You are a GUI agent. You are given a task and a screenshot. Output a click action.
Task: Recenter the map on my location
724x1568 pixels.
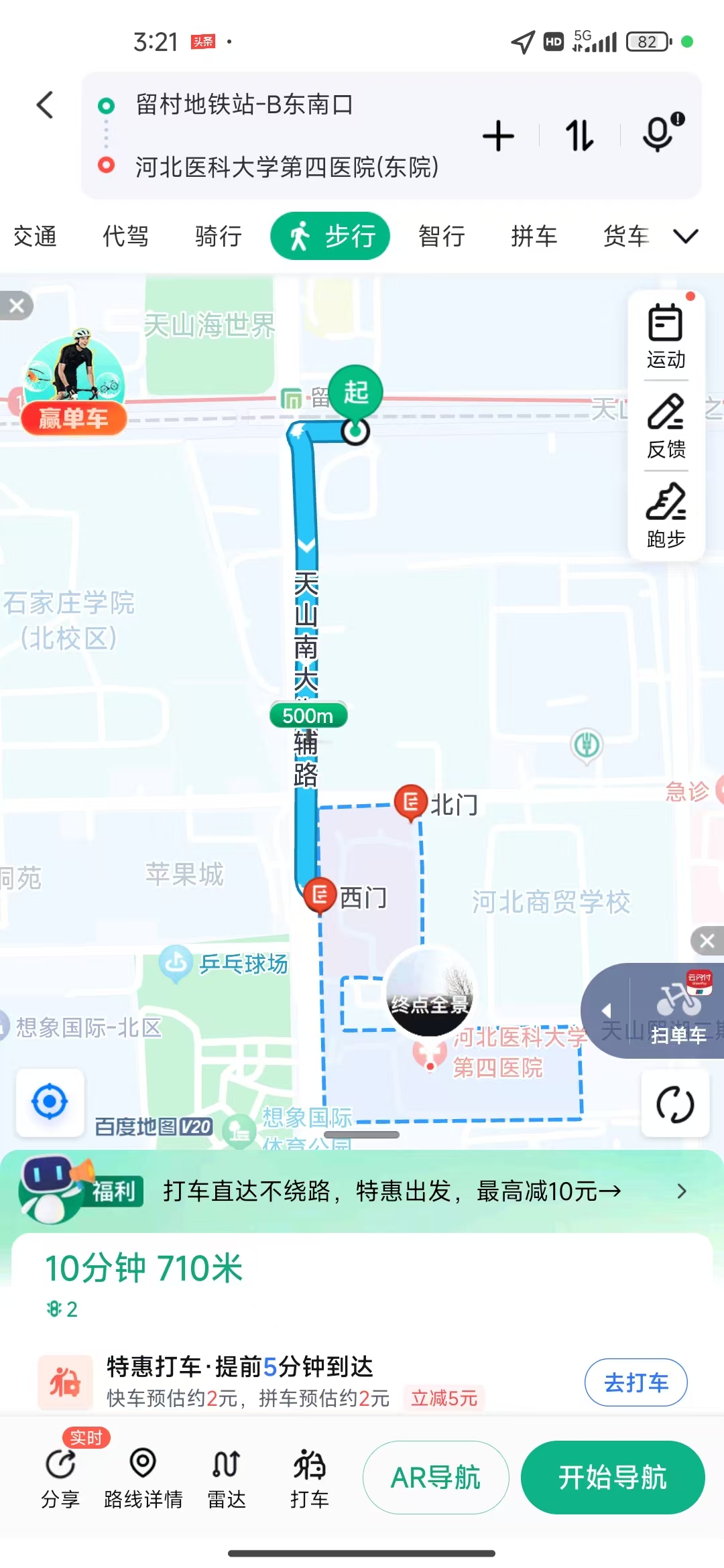50,1102
